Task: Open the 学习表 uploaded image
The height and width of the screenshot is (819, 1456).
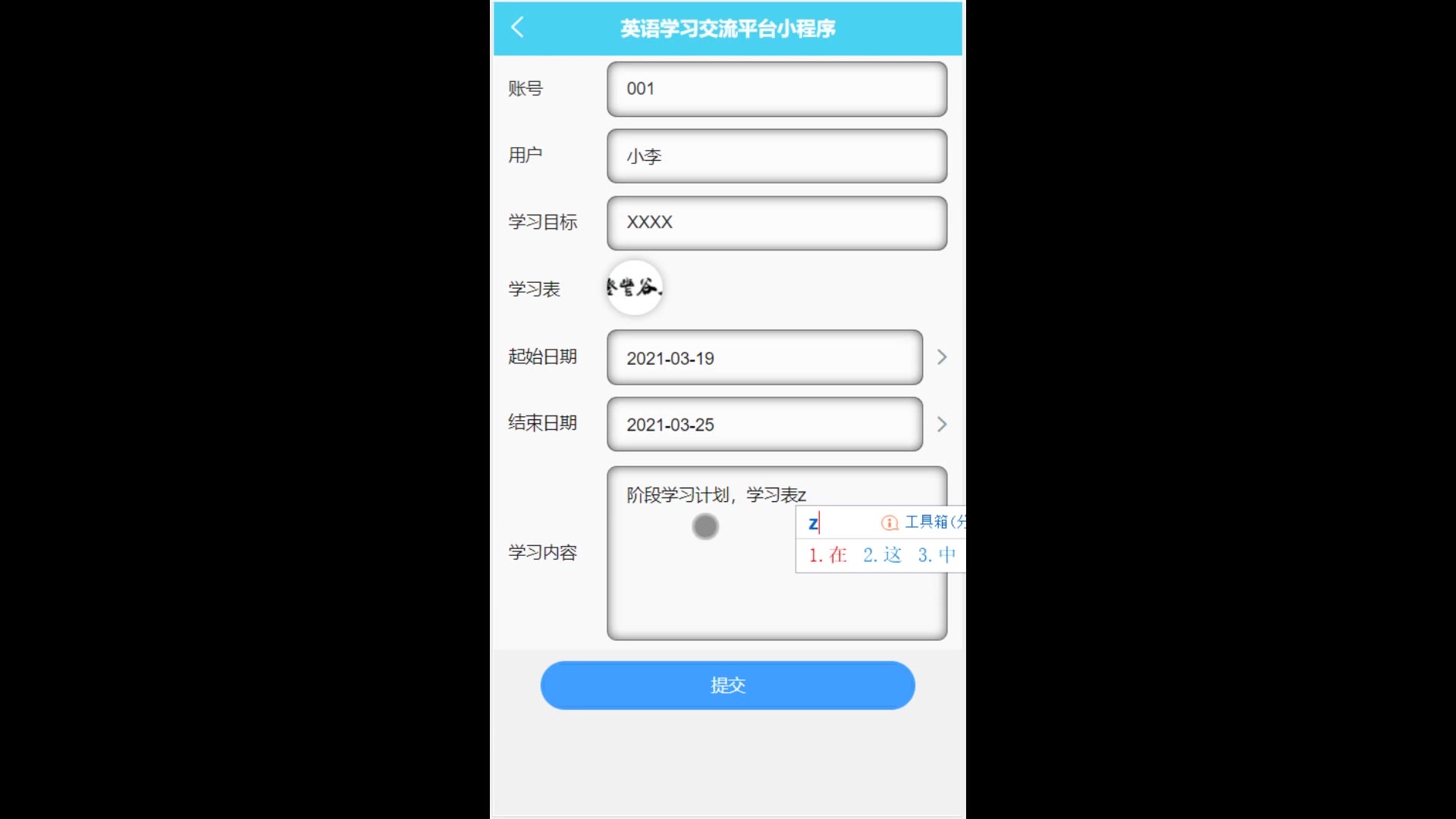Action: coord(635,287)
